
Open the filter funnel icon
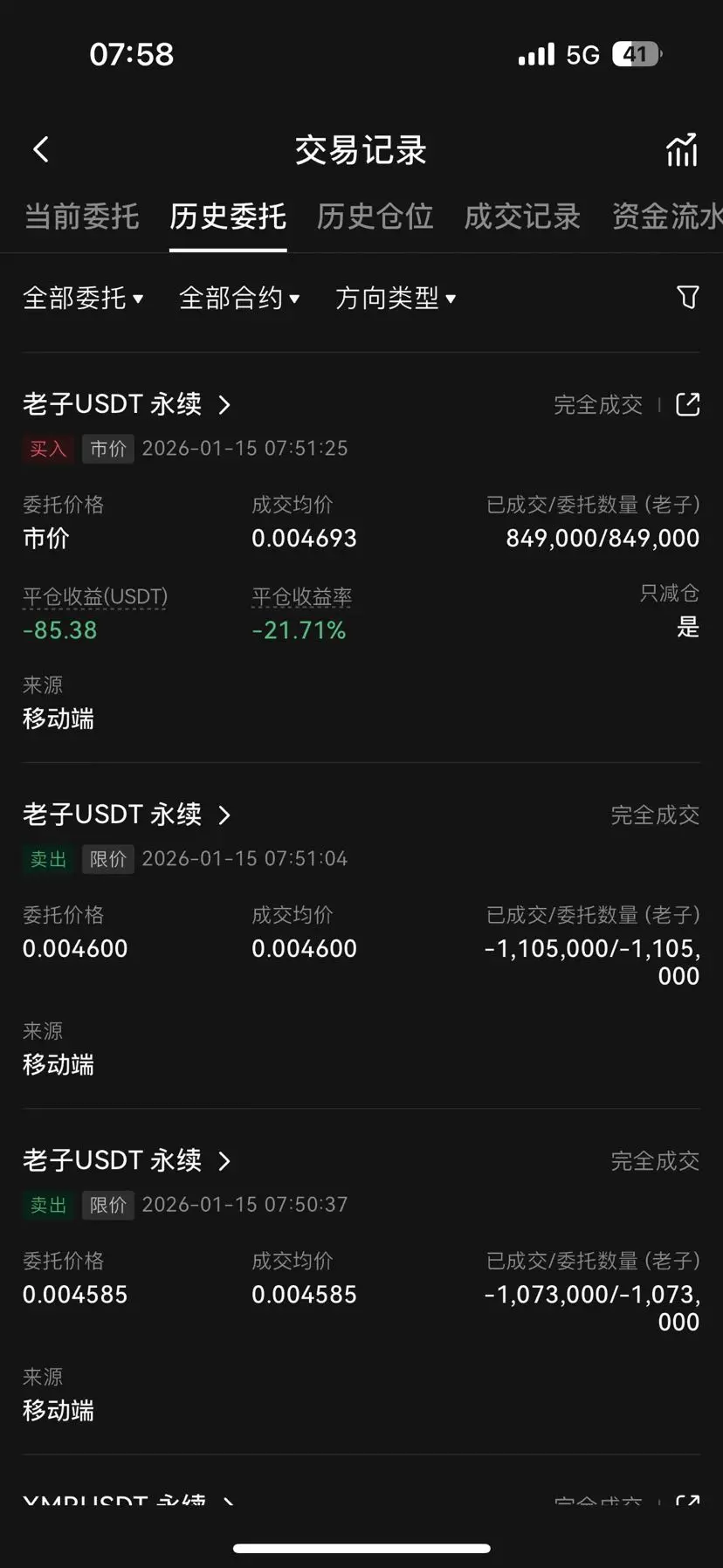click(688, 298)
